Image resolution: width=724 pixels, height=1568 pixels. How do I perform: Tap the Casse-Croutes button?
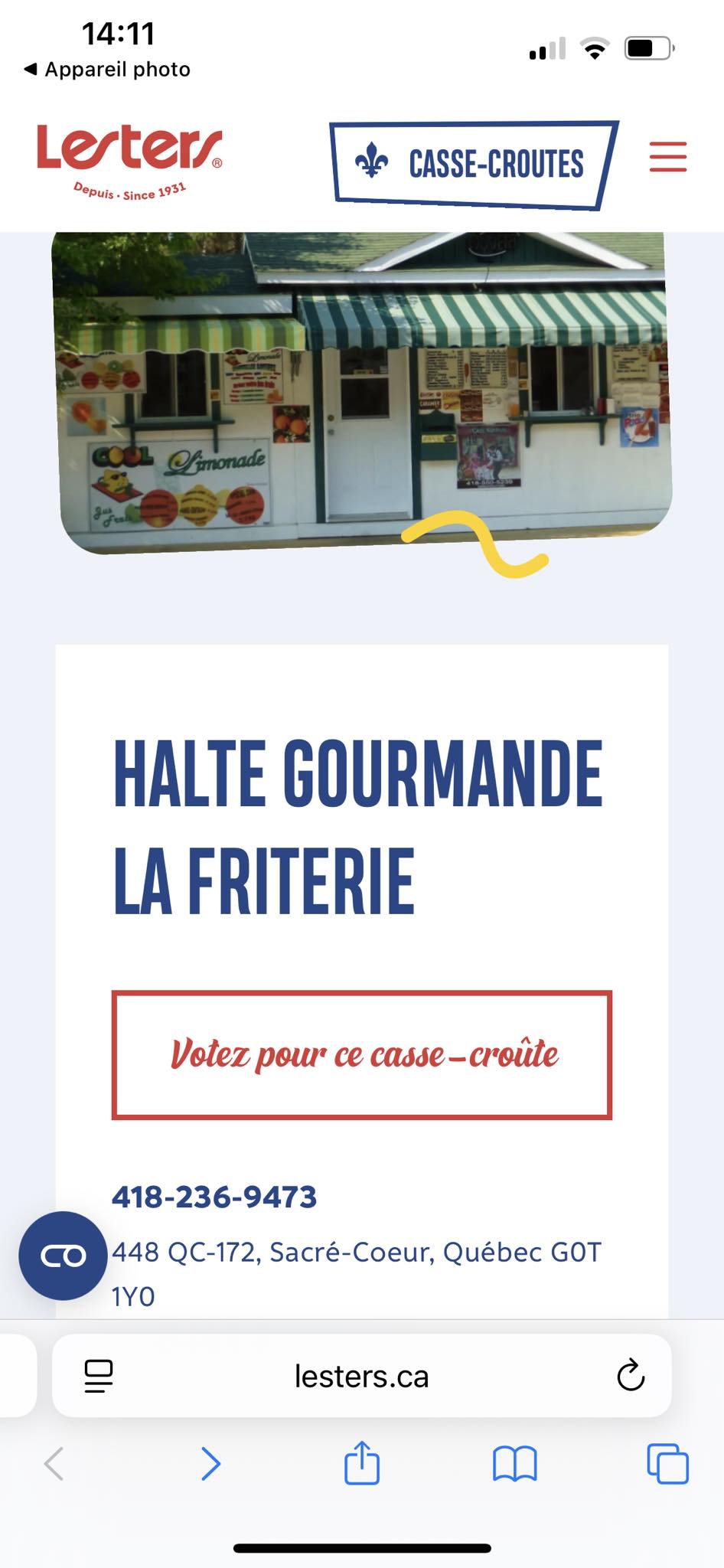click(x=474, y=165)
